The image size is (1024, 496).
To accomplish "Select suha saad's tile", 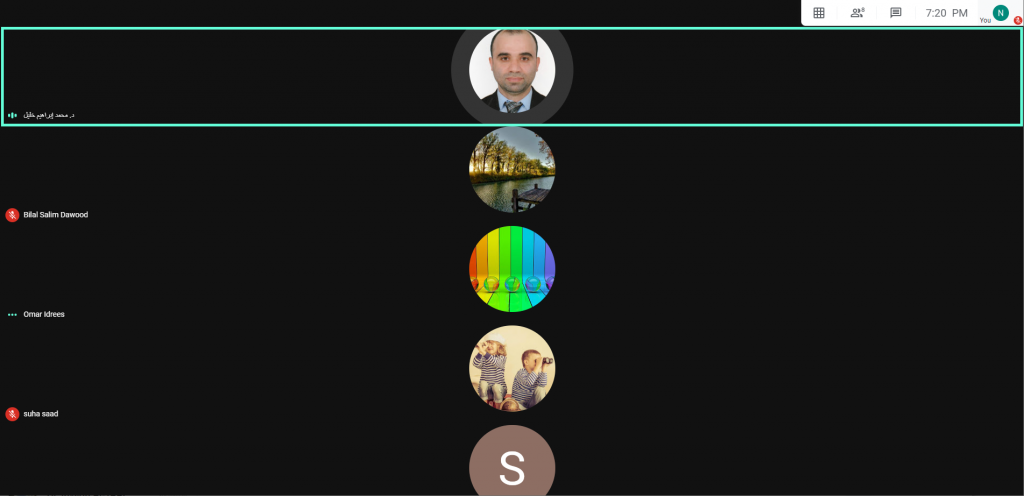I will [511, 368].
